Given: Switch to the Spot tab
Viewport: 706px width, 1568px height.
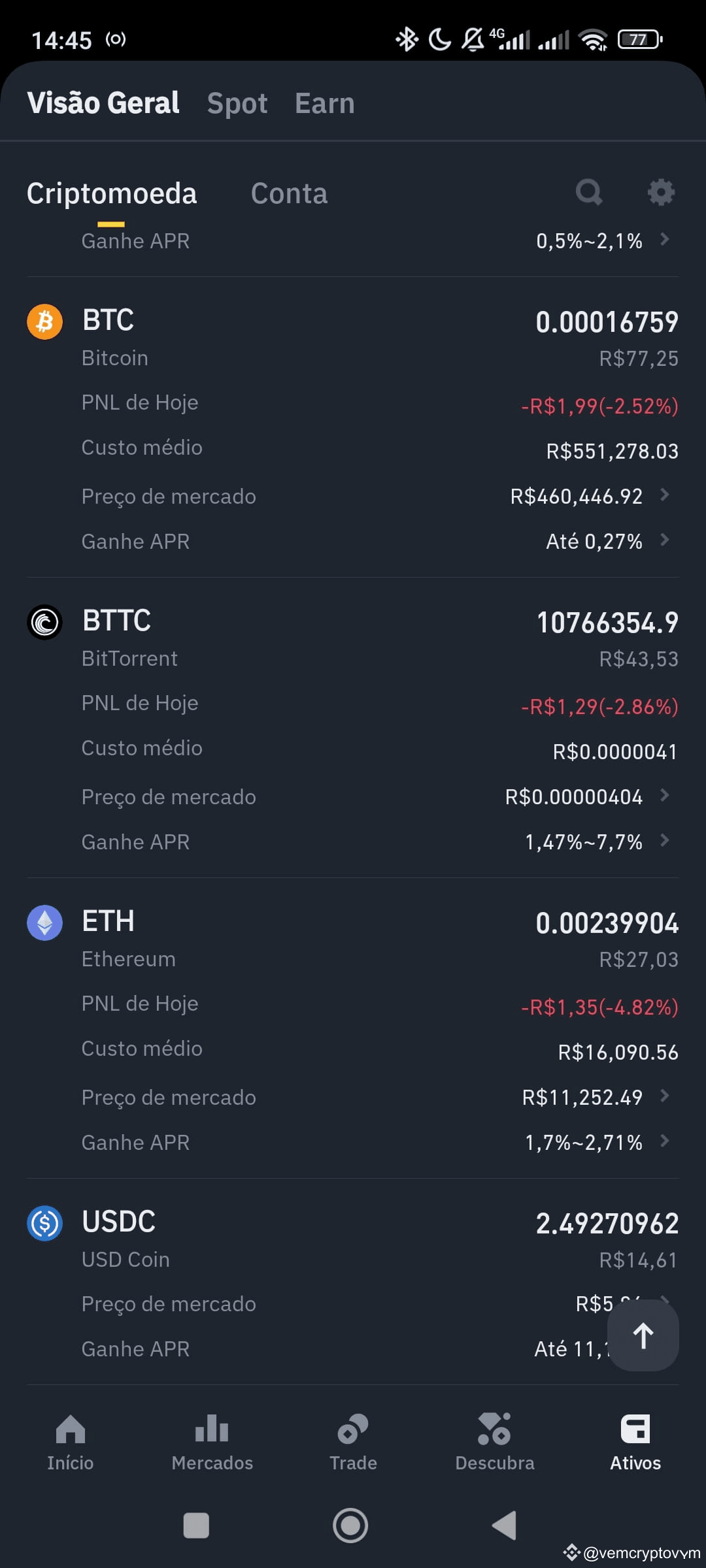Looking at the screenshot, I should [237, 103].
